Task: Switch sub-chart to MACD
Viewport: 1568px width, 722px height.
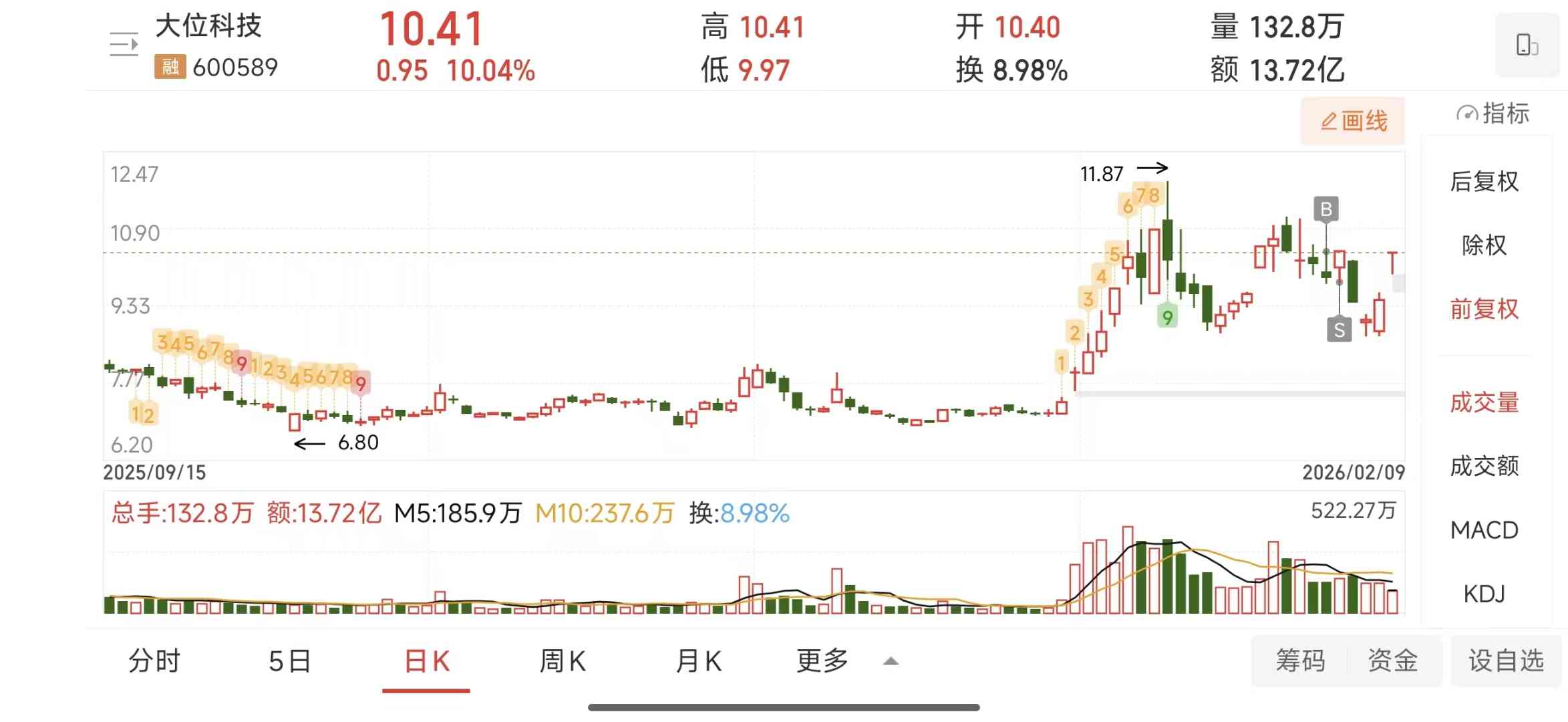Action: (x=1484, y=530)
